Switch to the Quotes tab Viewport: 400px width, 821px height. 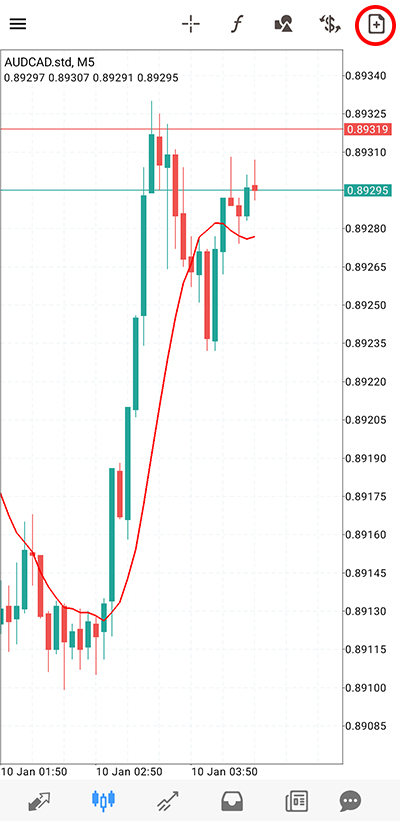pyautogui.click(x=39, y=801)
